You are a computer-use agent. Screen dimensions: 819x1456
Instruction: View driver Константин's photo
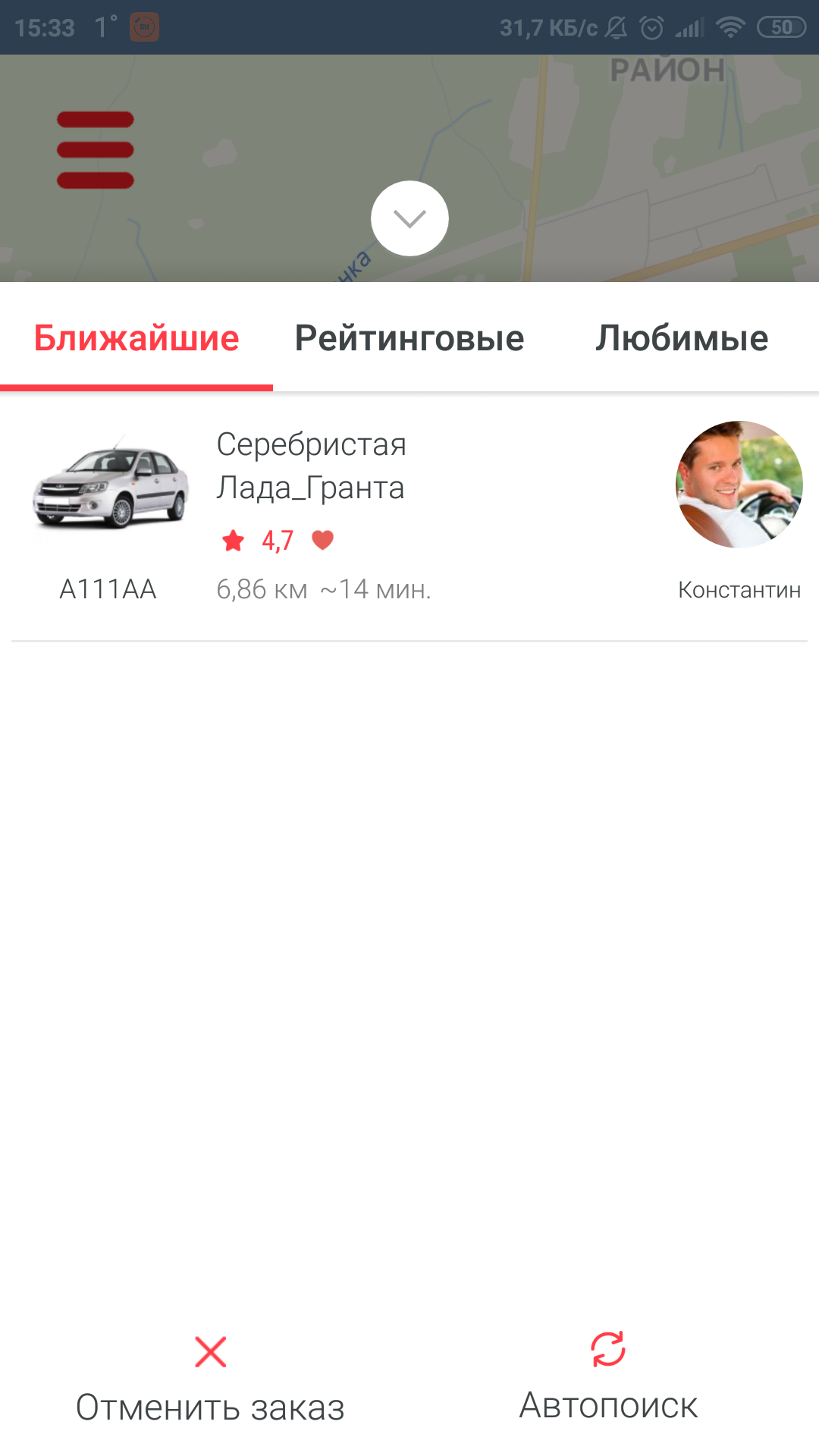(x=739, y=485)
